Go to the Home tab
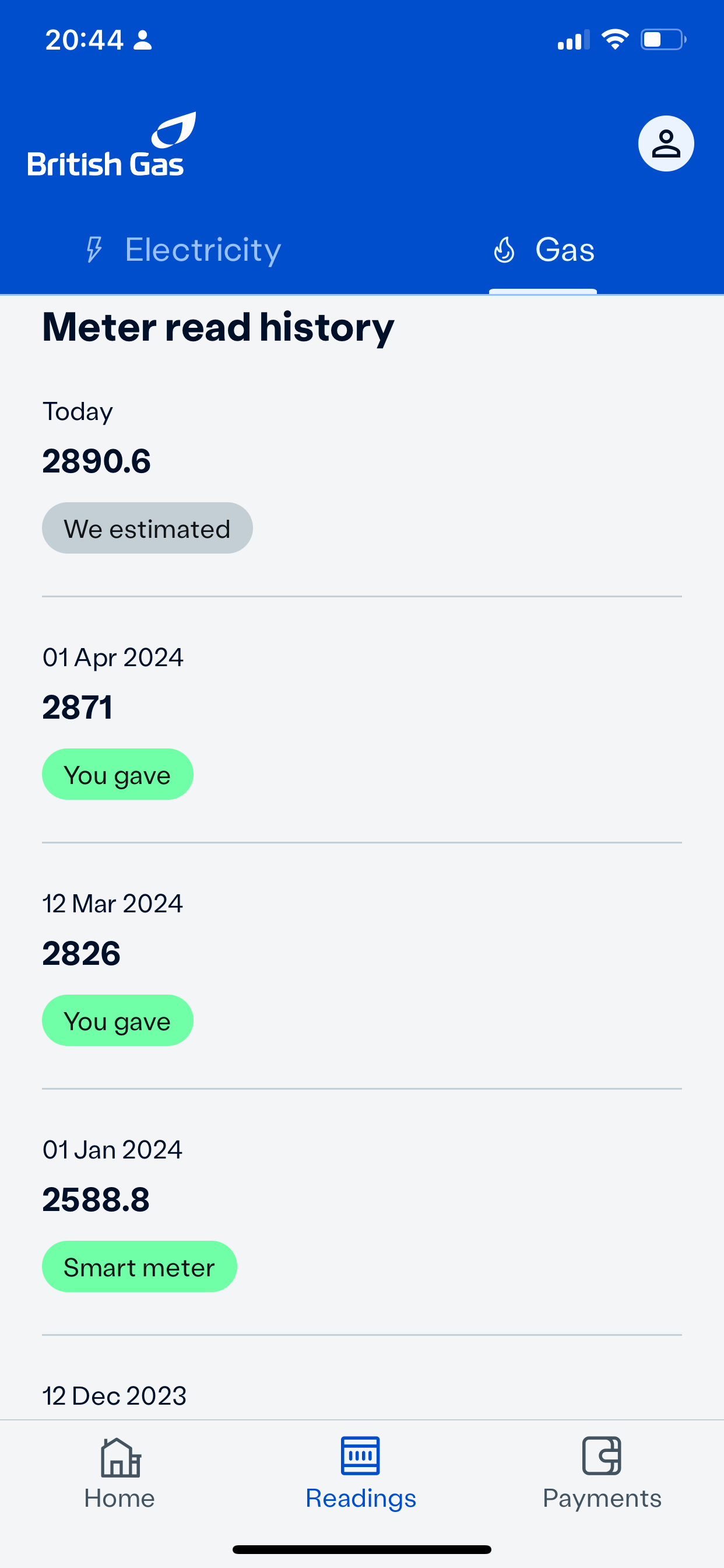The height and width of the screenshot is (1568, 724). point(120,1473)
